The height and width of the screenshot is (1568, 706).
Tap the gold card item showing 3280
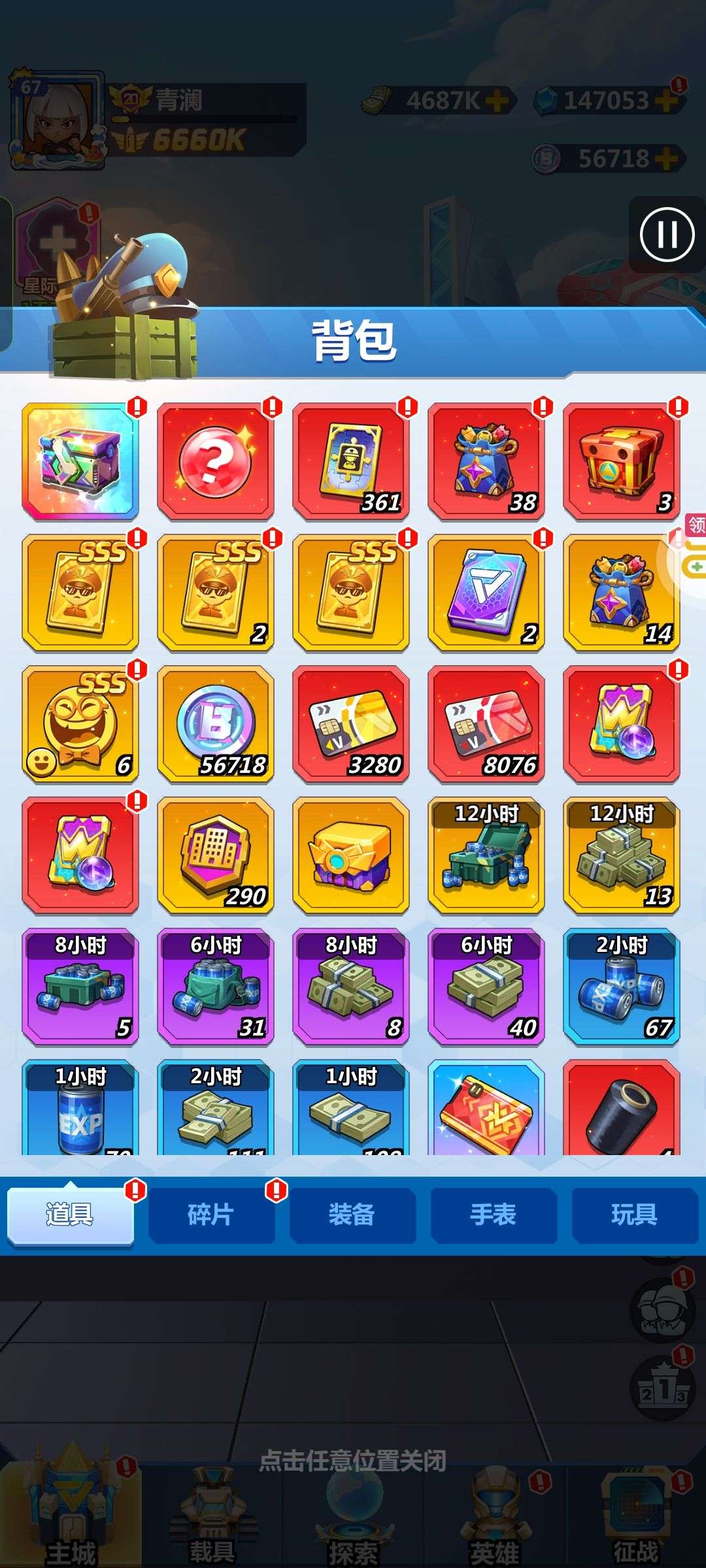point(351,724)
